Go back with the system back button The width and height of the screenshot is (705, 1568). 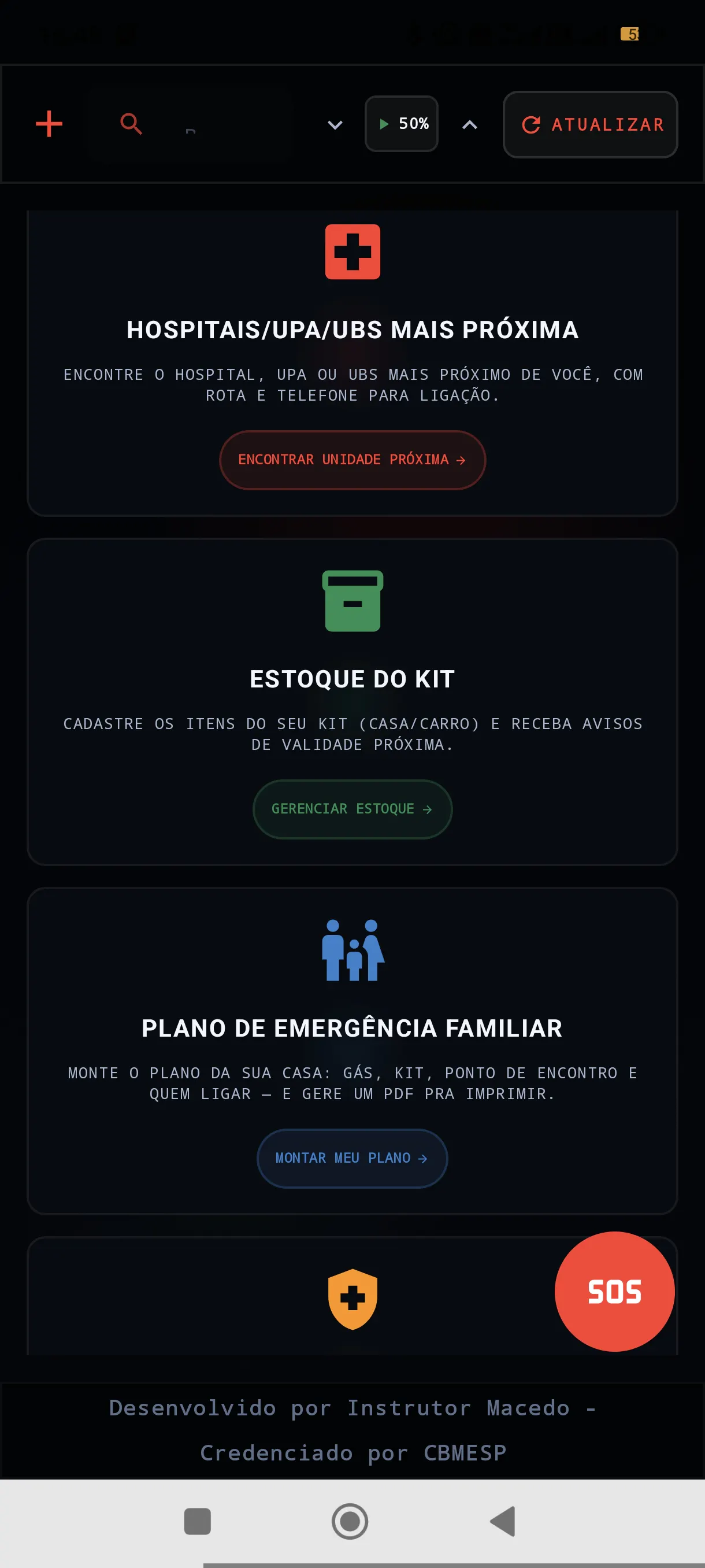click(503, 1521)
